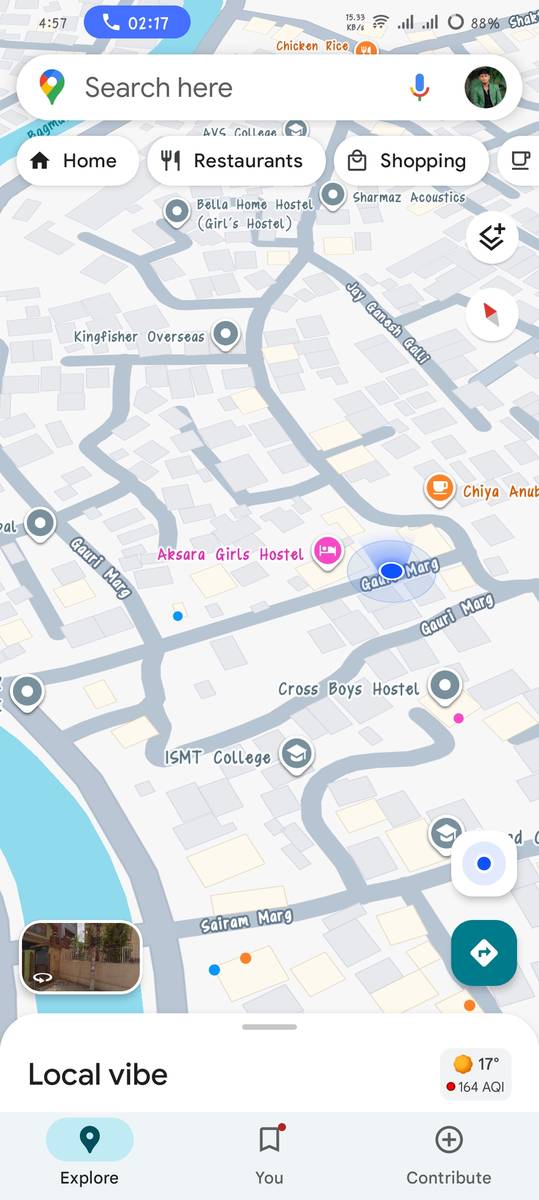Viewport: 539px width, 1200px height.
Task: Open the directions floating button
Action: [x=484, y=953]
